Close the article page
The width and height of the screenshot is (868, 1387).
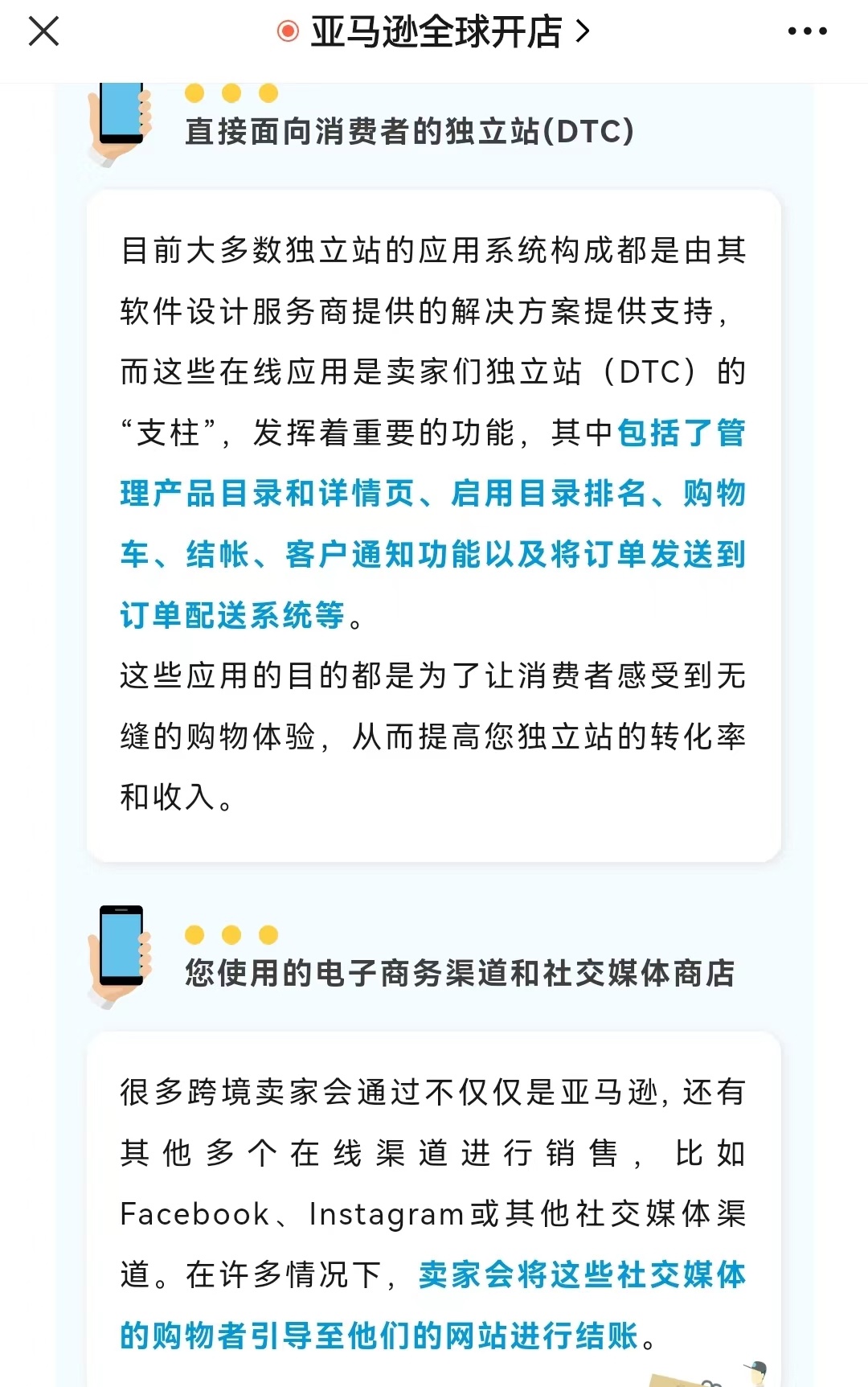[x=43, y=32]
